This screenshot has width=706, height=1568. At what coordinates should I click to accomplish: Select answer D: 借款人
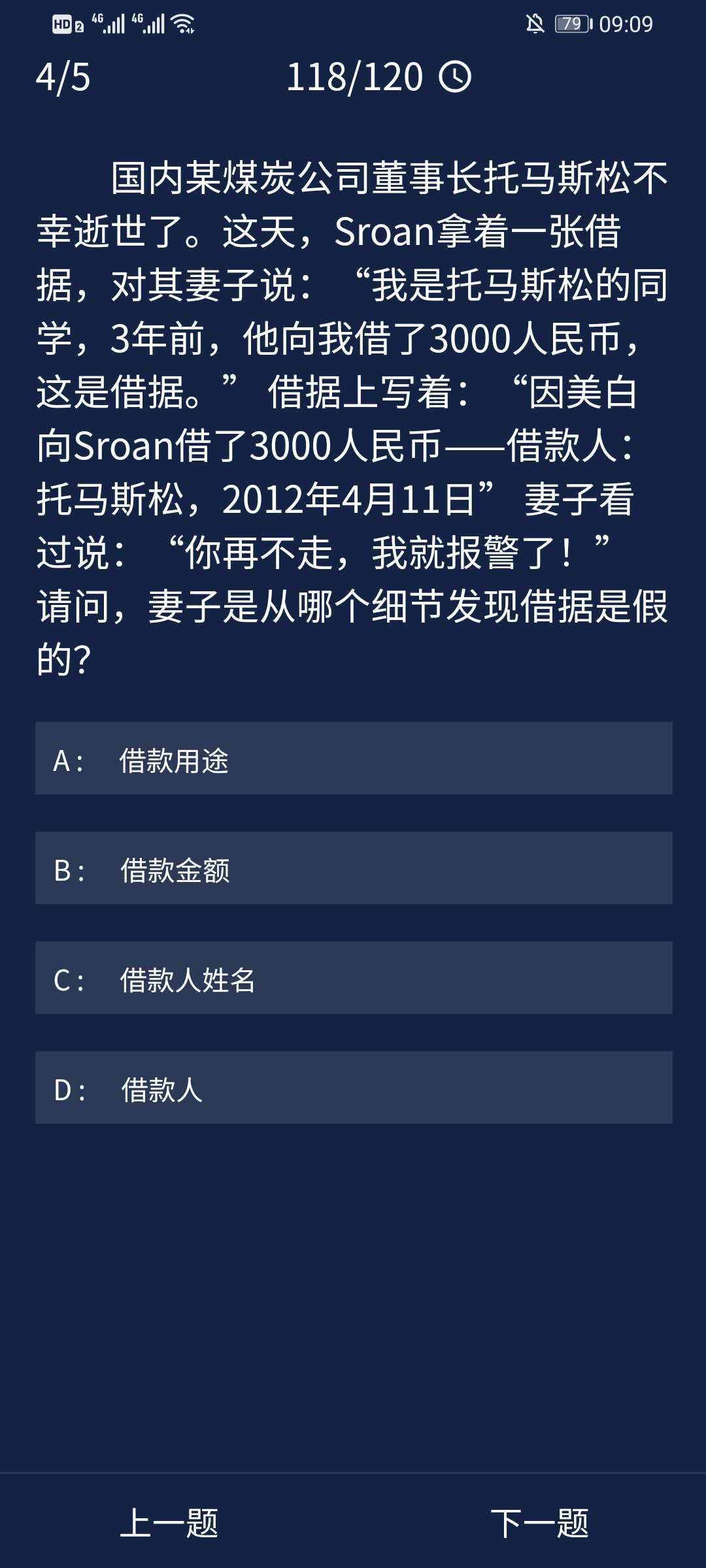click(x=353, y=1088)
